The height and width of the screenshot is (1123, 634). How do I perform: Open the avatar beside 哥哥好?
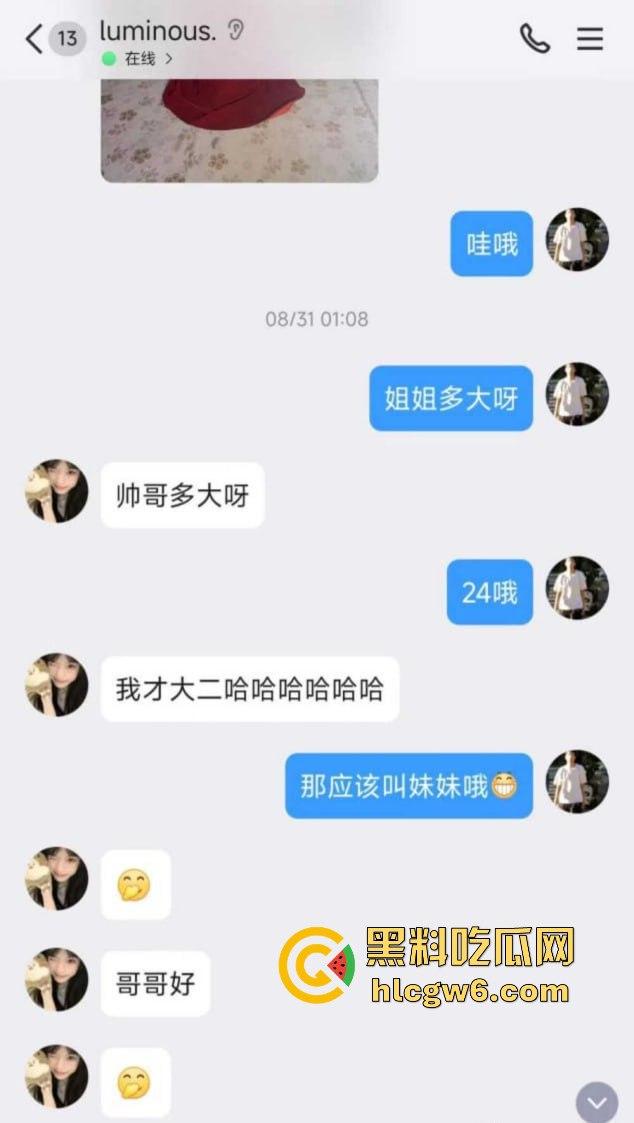57,980
